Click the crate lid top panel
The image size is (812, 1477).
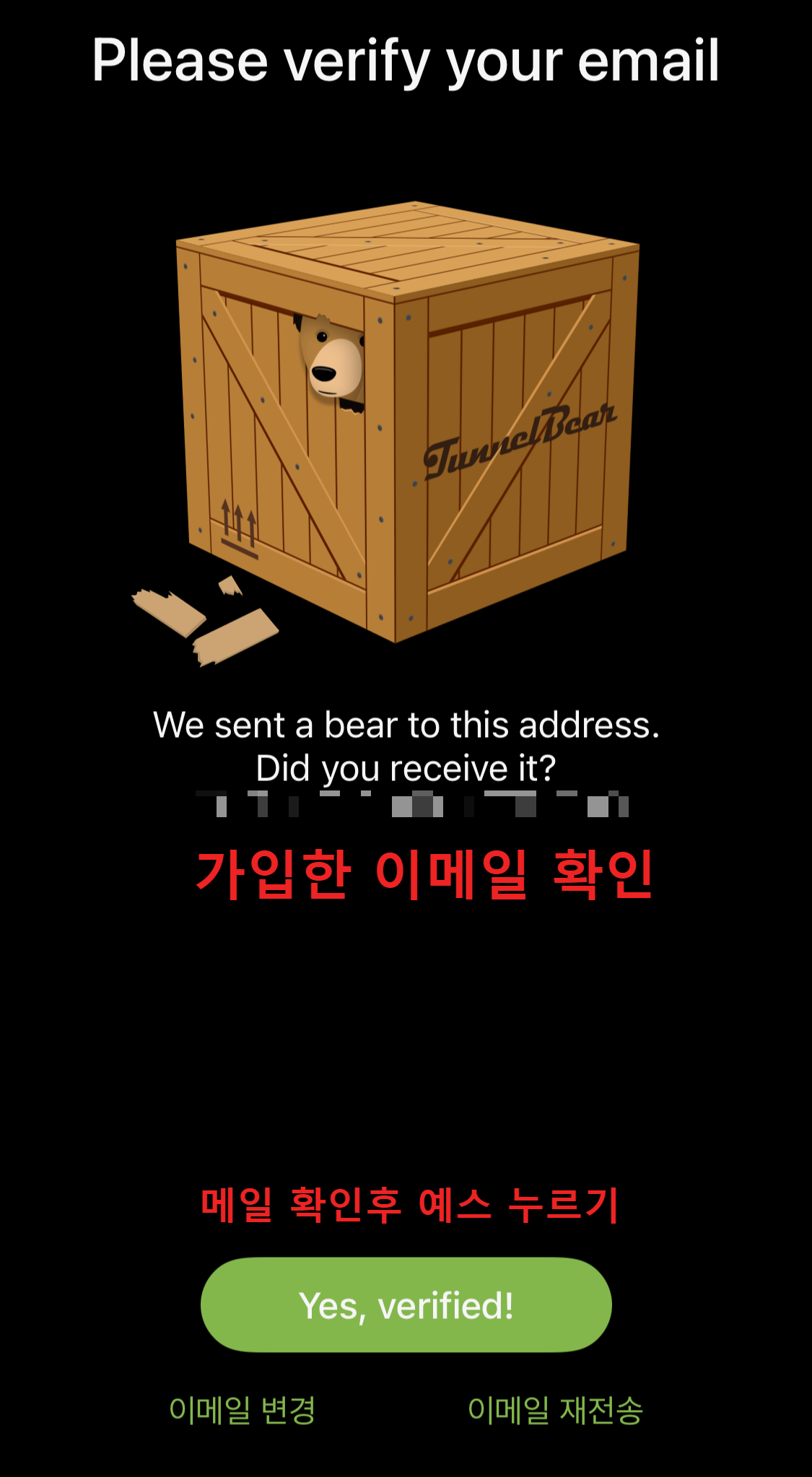404,245
